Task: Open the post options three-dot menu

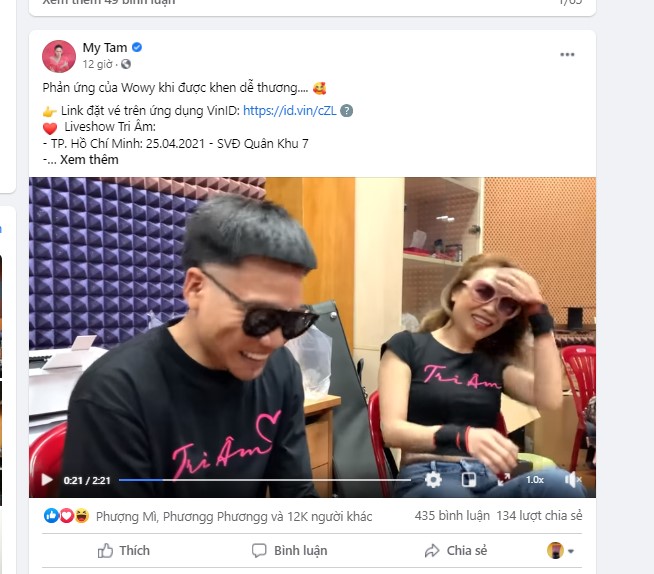Action: pyautogui.click(x=567, y=55)
